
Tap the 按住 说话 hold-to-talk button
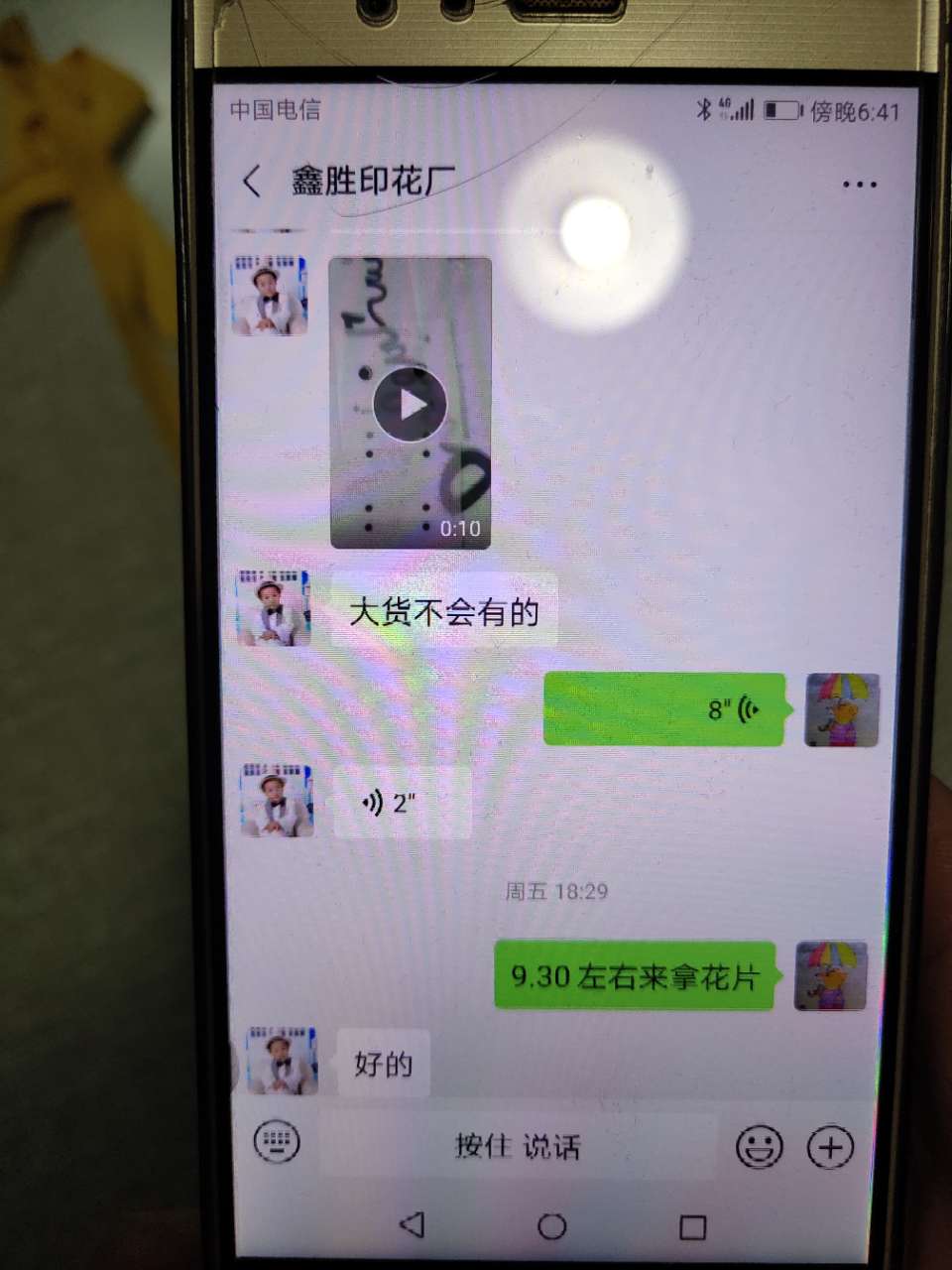pos(518,1147)
